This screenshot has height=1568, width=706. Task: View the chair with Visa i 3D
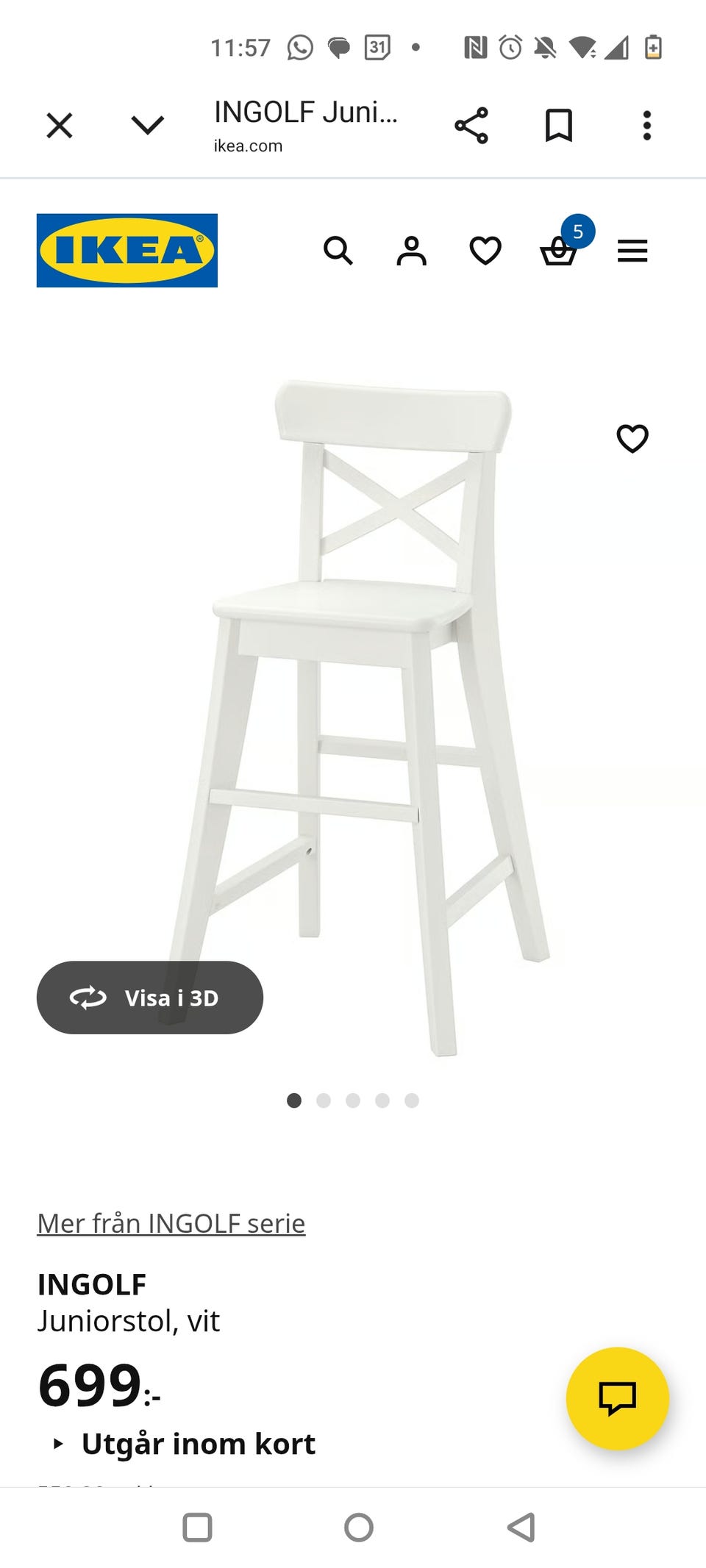tap(150, 998)
